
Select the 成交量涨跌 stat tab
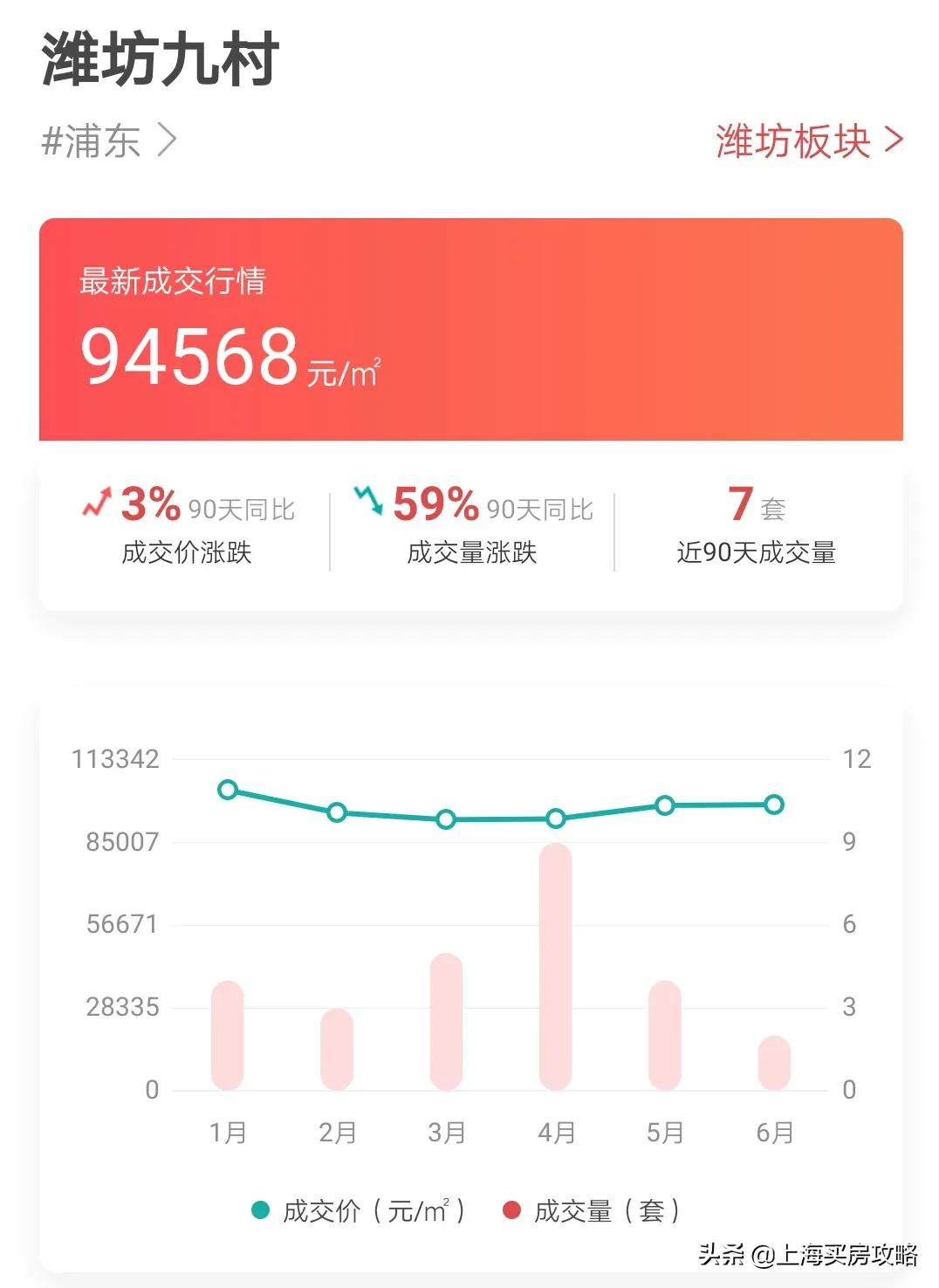(x=472, y=552)
